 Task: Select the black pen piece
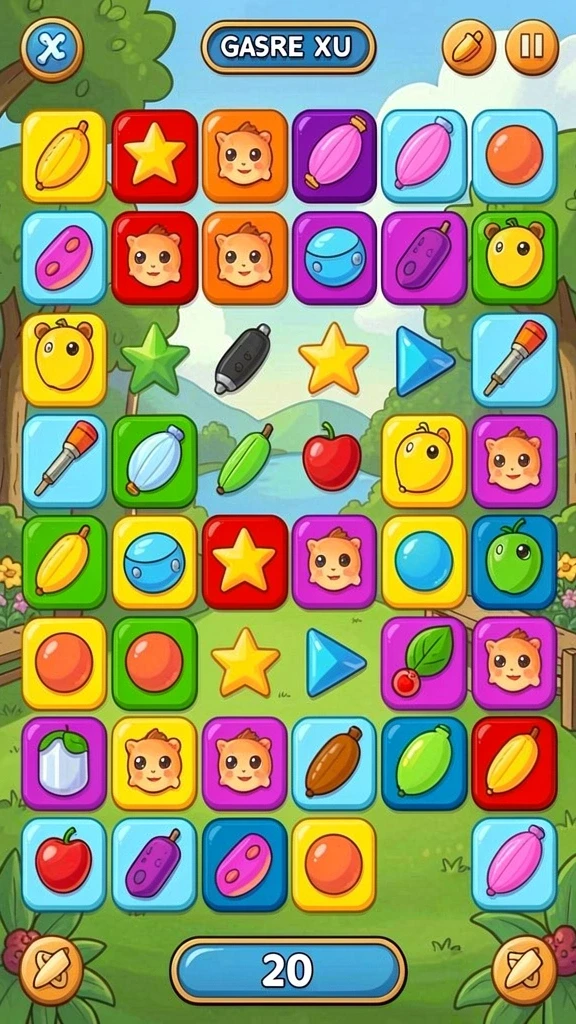click(x=243, y=358)
